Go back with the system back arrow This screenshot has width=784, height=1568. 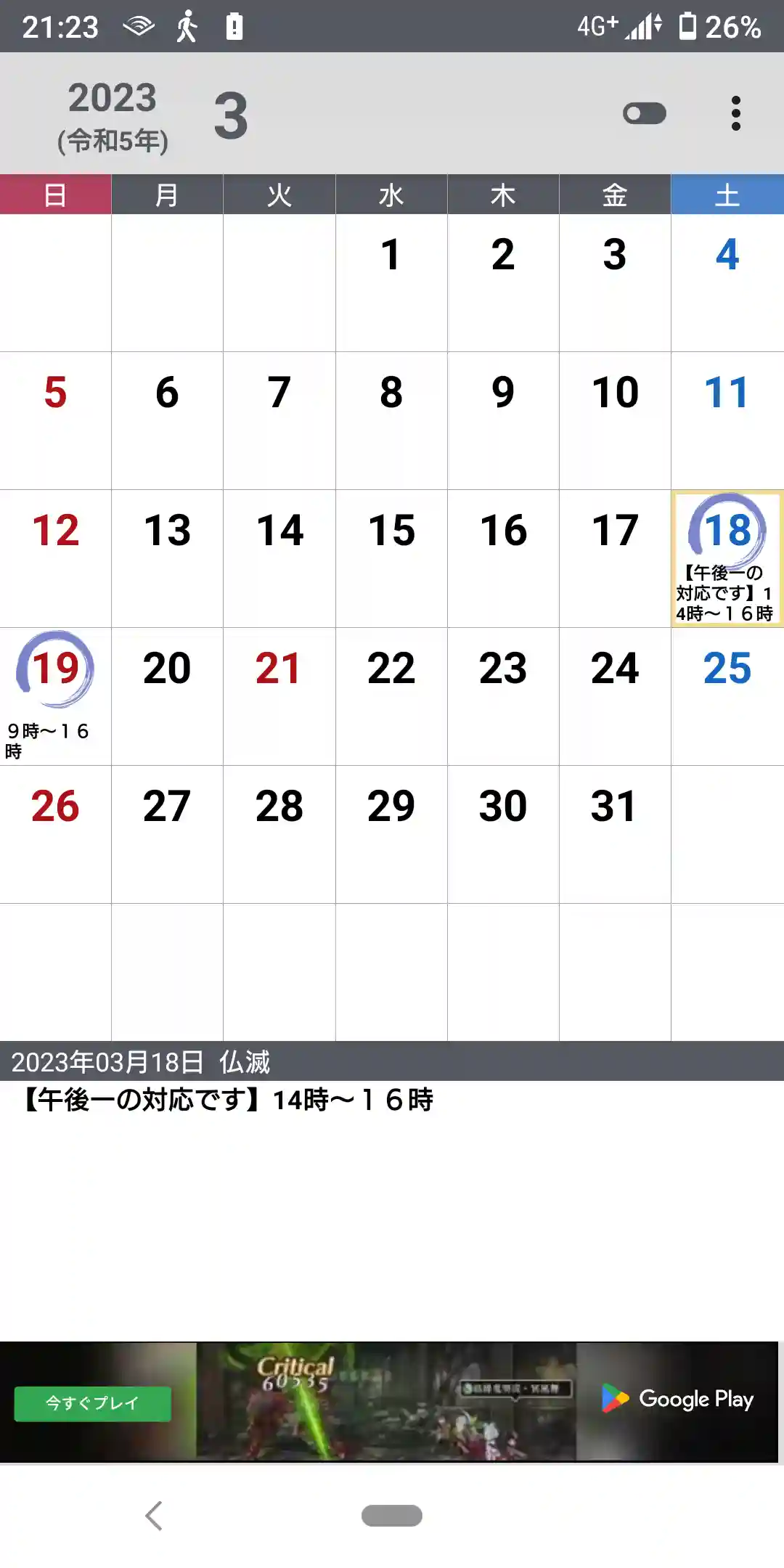coord(153,1516)
